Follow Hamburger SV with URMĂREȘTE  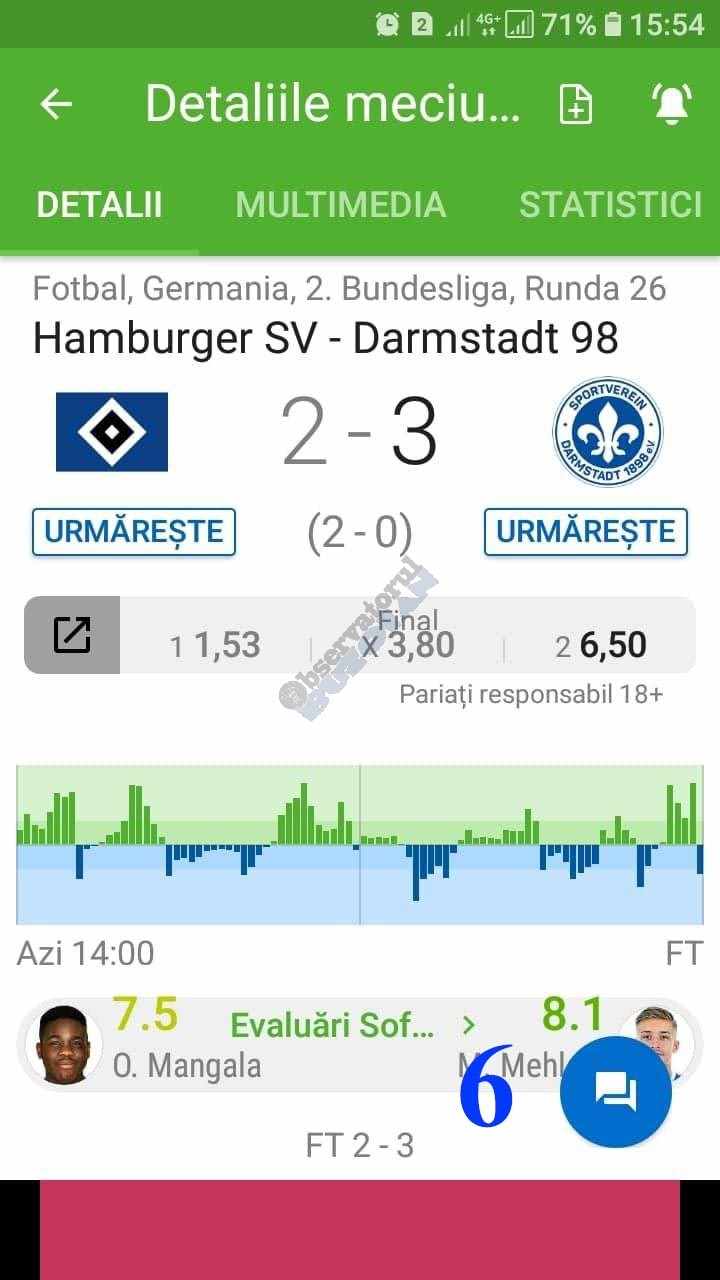coord(134,531)
